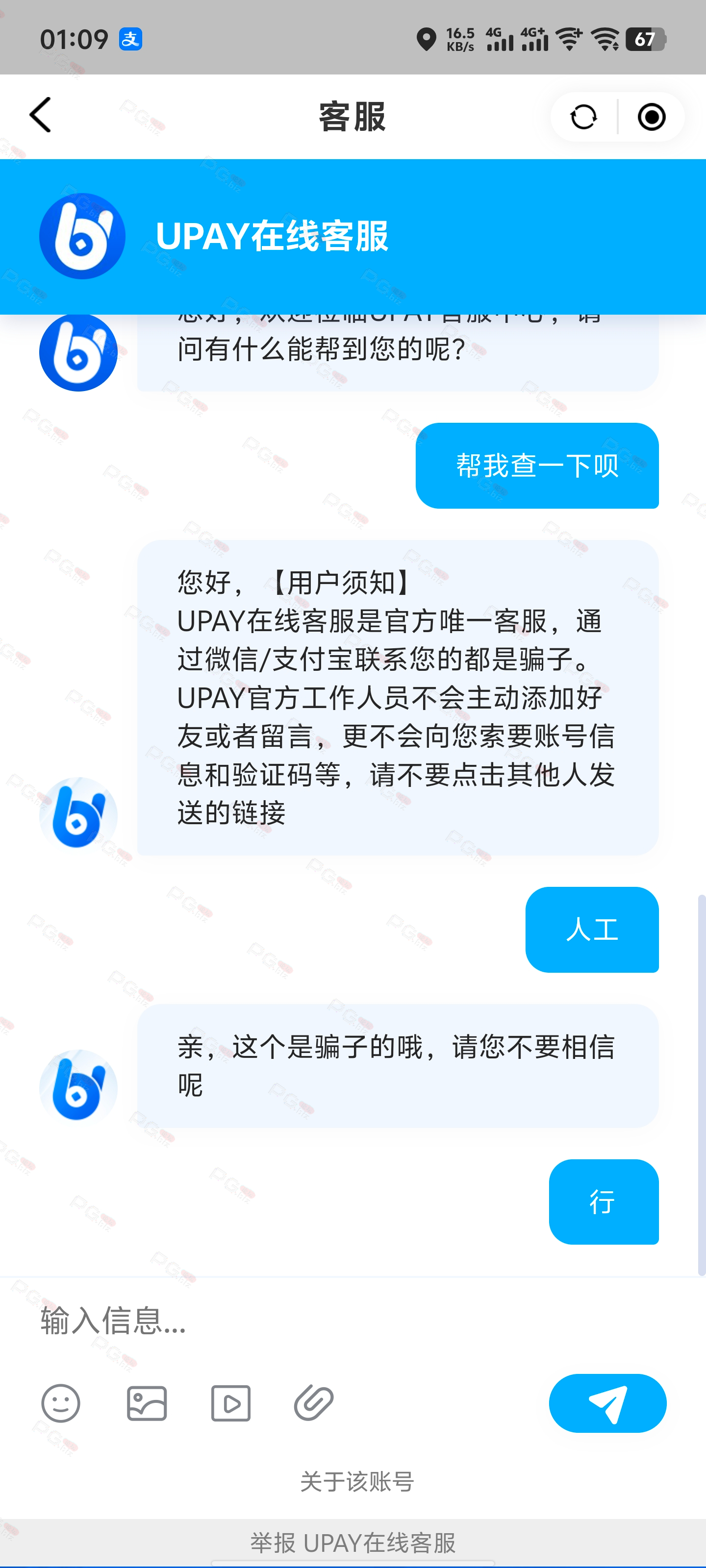Attach a video clip
The width and height of the screenshot is (706, 1568).
pos(230,1403)
